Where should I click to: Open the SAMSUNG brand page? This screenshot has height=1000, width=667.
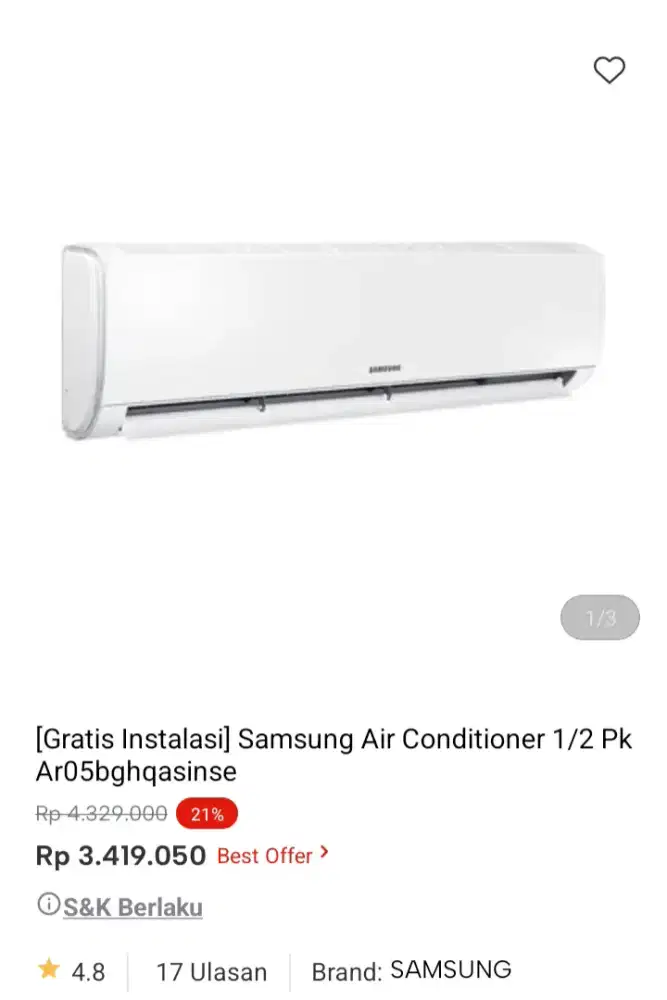pyautogui.click(x=450, y=970)
